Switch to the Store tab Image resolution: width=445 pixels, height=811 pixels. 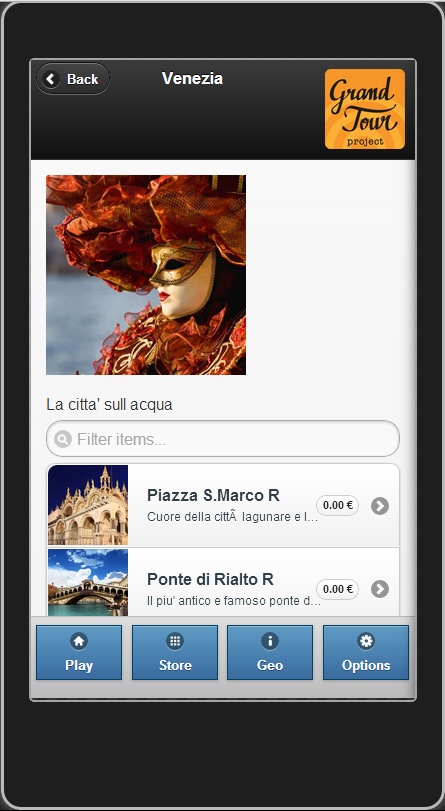pos(175,652)
